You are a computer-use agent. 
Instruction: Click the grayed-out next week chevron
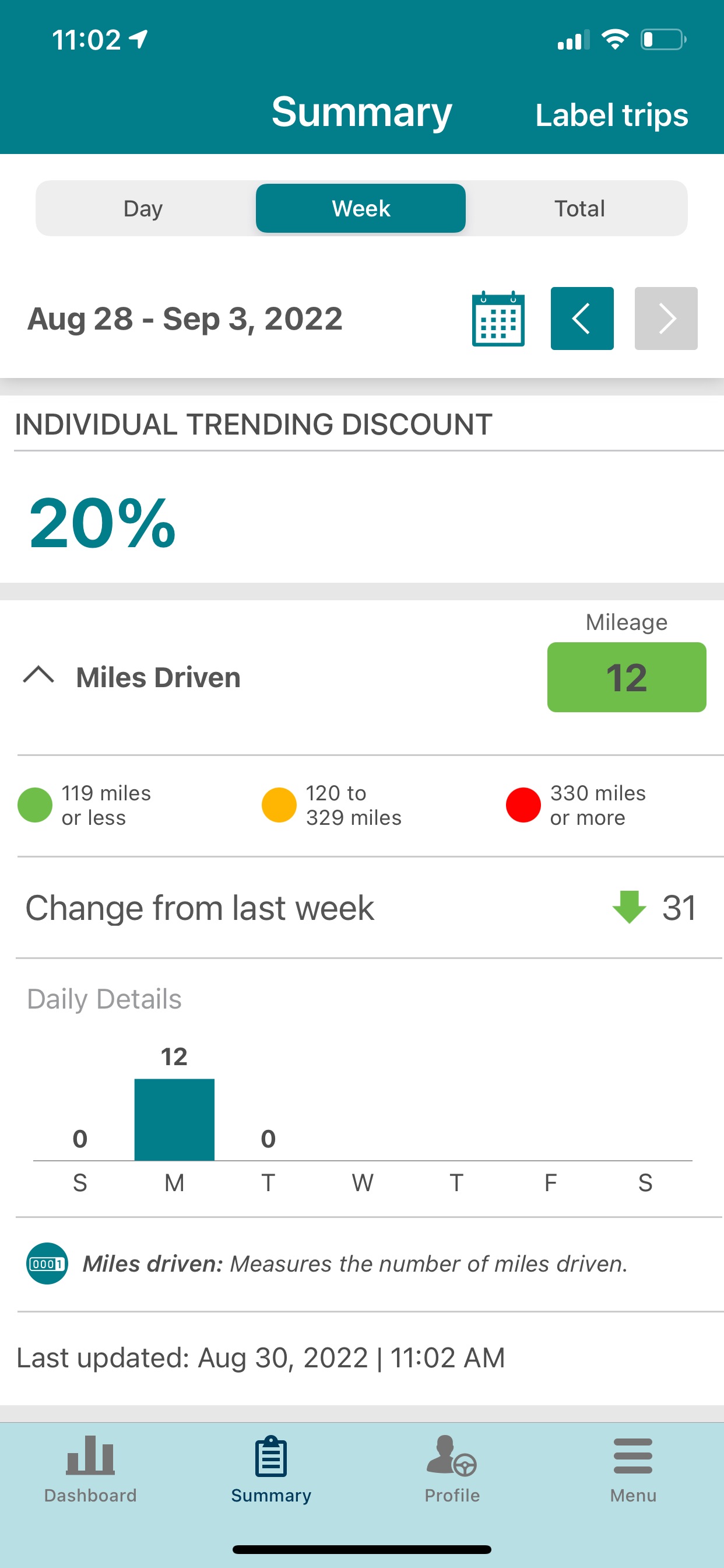pos(666,318)
